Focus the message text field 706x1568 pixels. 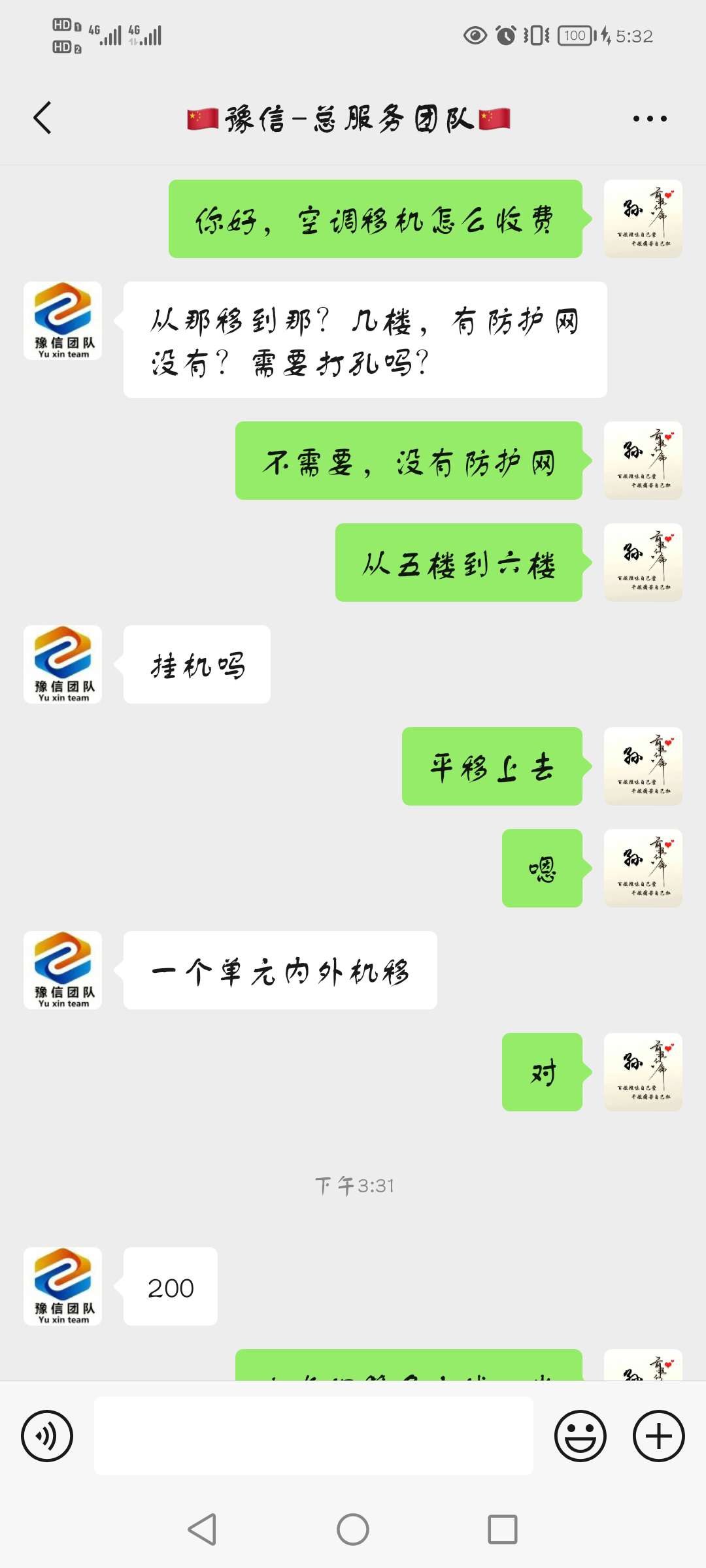point(314,1436)
